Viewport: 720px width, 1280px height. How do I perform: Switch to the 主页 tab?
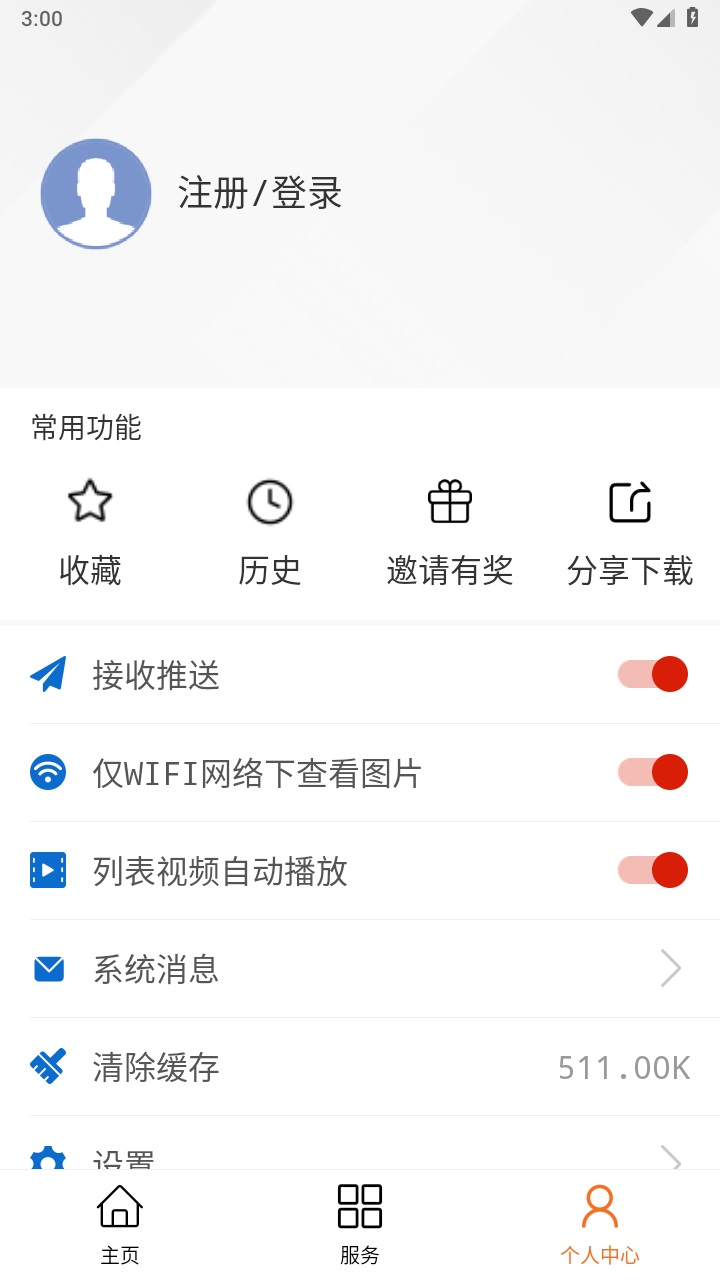[x=120, y=1218]
